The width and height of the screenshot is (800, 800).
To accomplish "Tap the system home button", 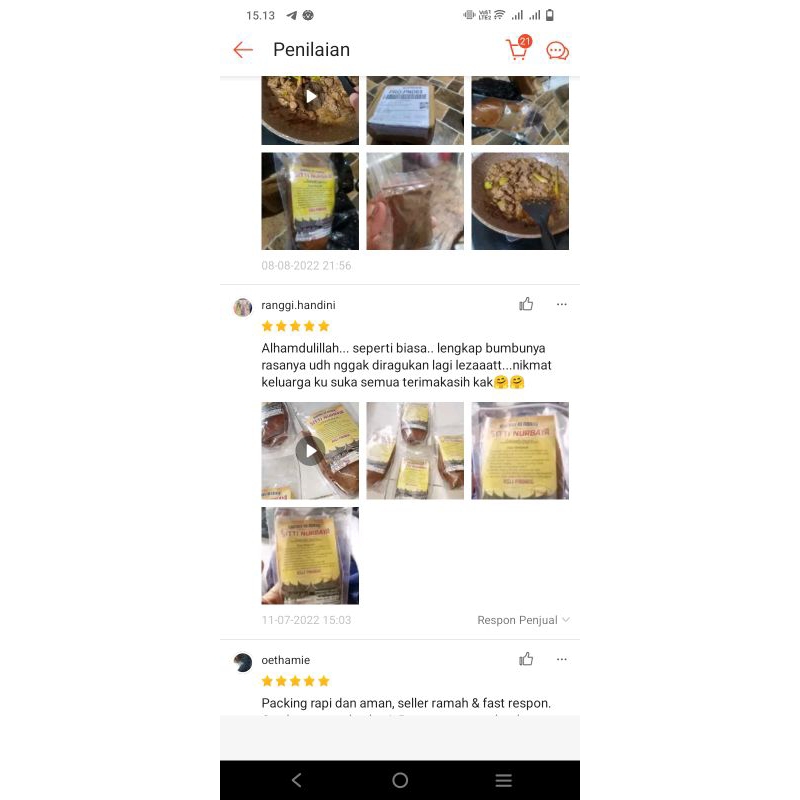I will tap(400, 780).
